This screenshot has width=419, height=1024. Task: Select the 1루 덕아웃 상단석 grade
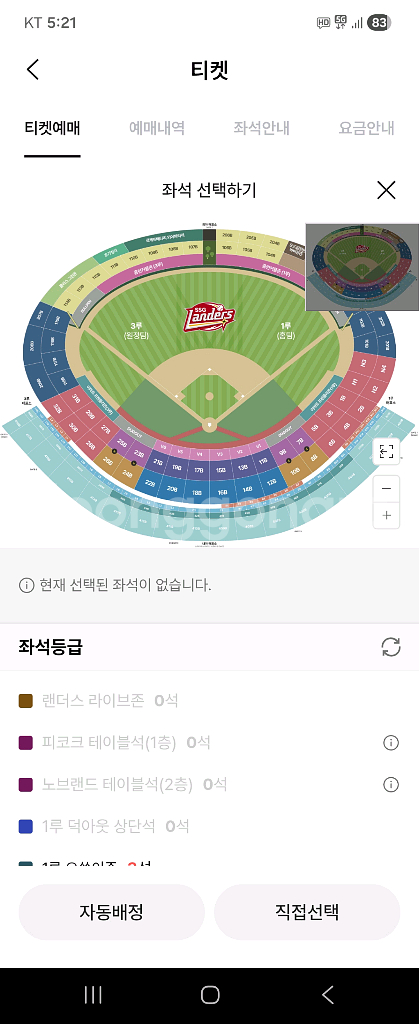[104, 826]
